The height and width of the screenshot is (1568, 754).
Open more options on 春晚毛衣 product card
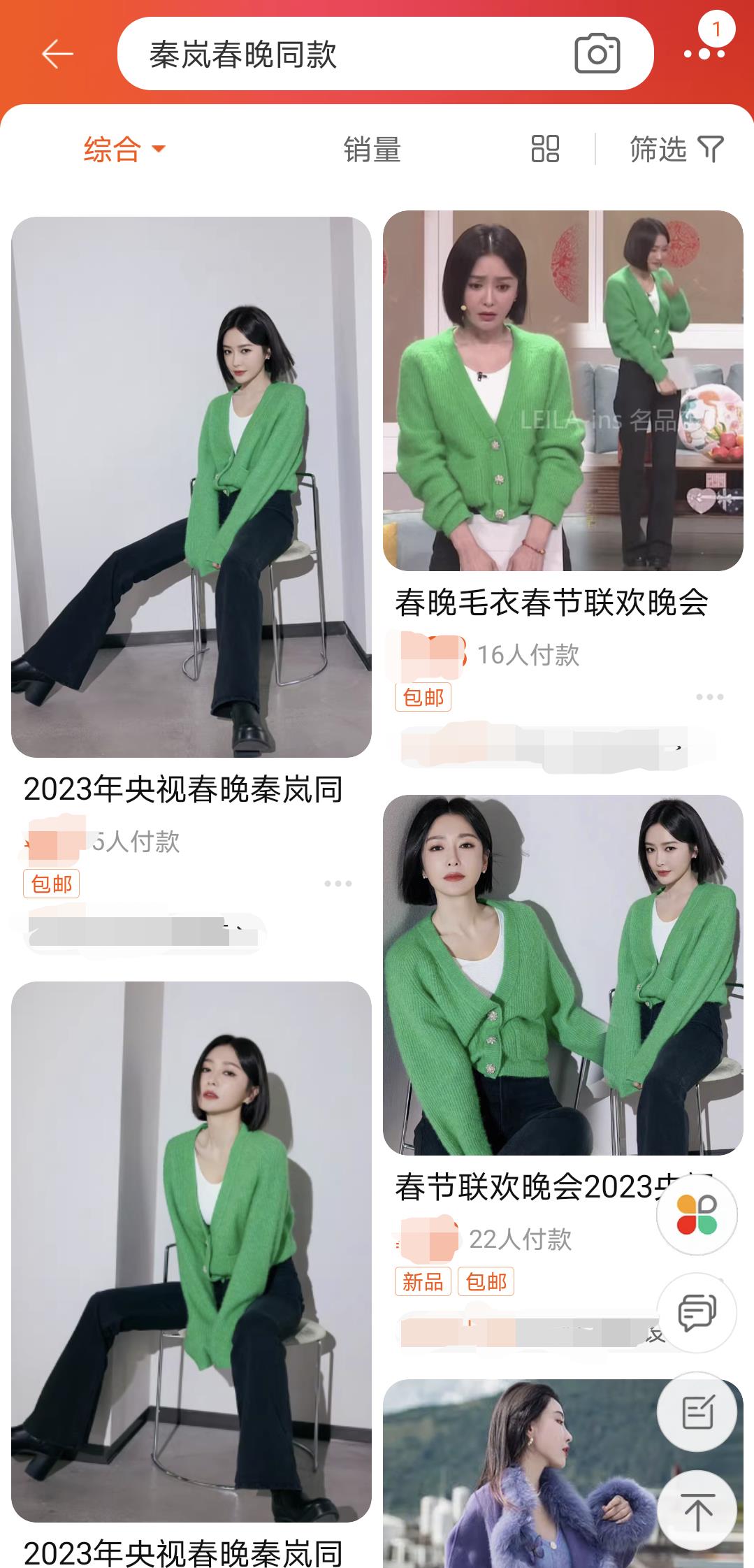coord(711,695)
